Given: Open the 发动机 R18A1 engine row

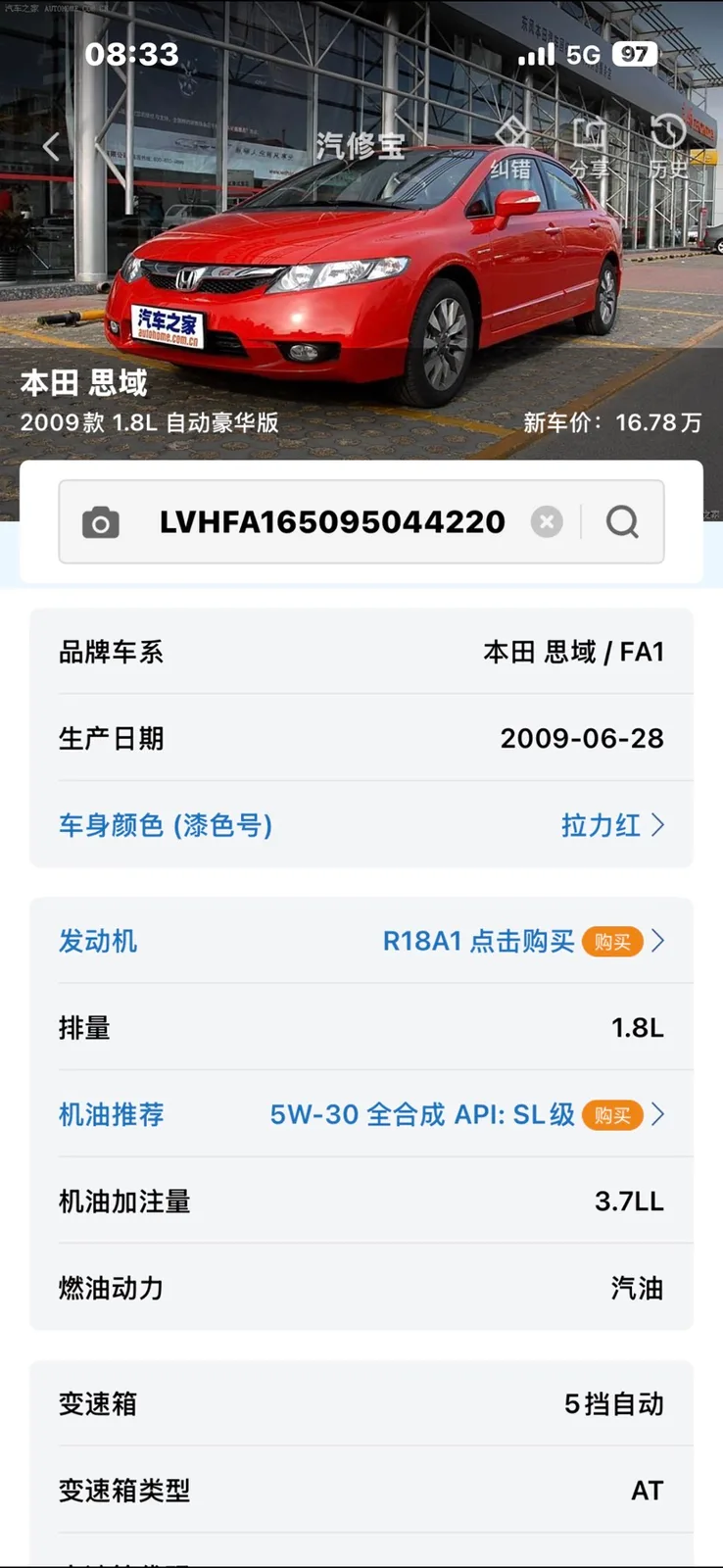Looking at the screenshot, I should click(x=361, y=941).
